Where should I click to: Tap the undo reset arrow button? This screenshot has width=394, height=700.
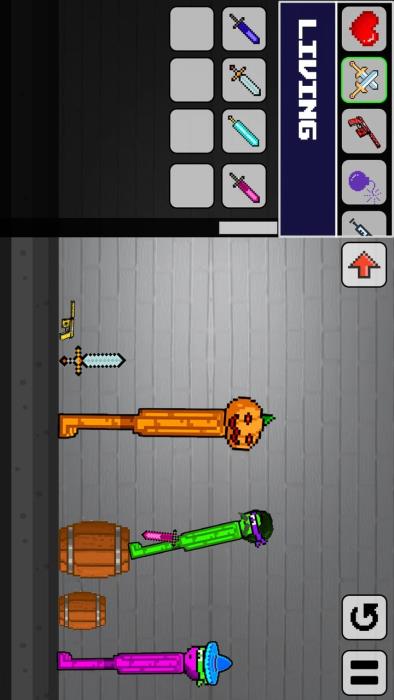tap(364, 617)
